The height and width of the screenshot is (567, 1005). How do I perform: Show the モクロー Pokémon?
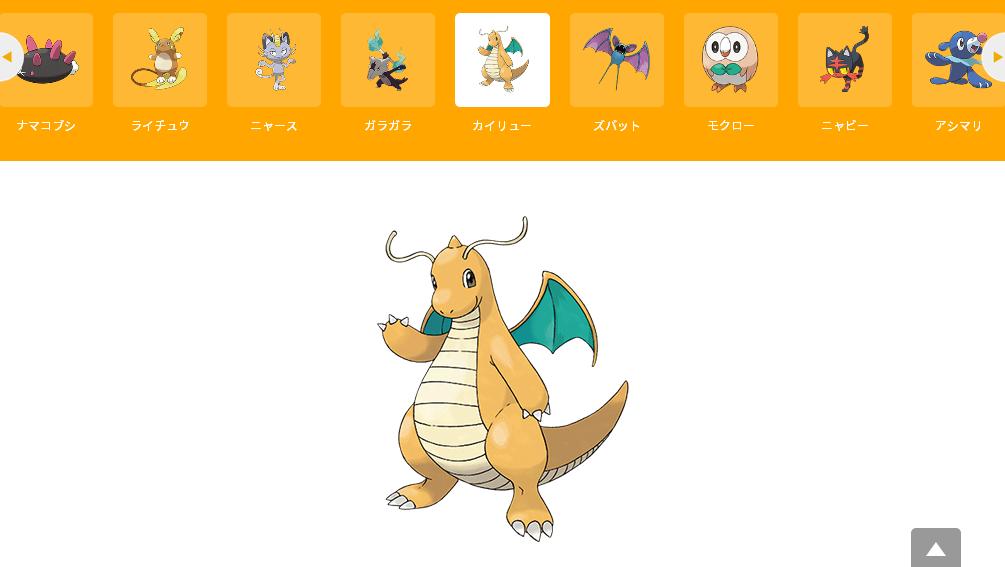[x=730, y=60]
